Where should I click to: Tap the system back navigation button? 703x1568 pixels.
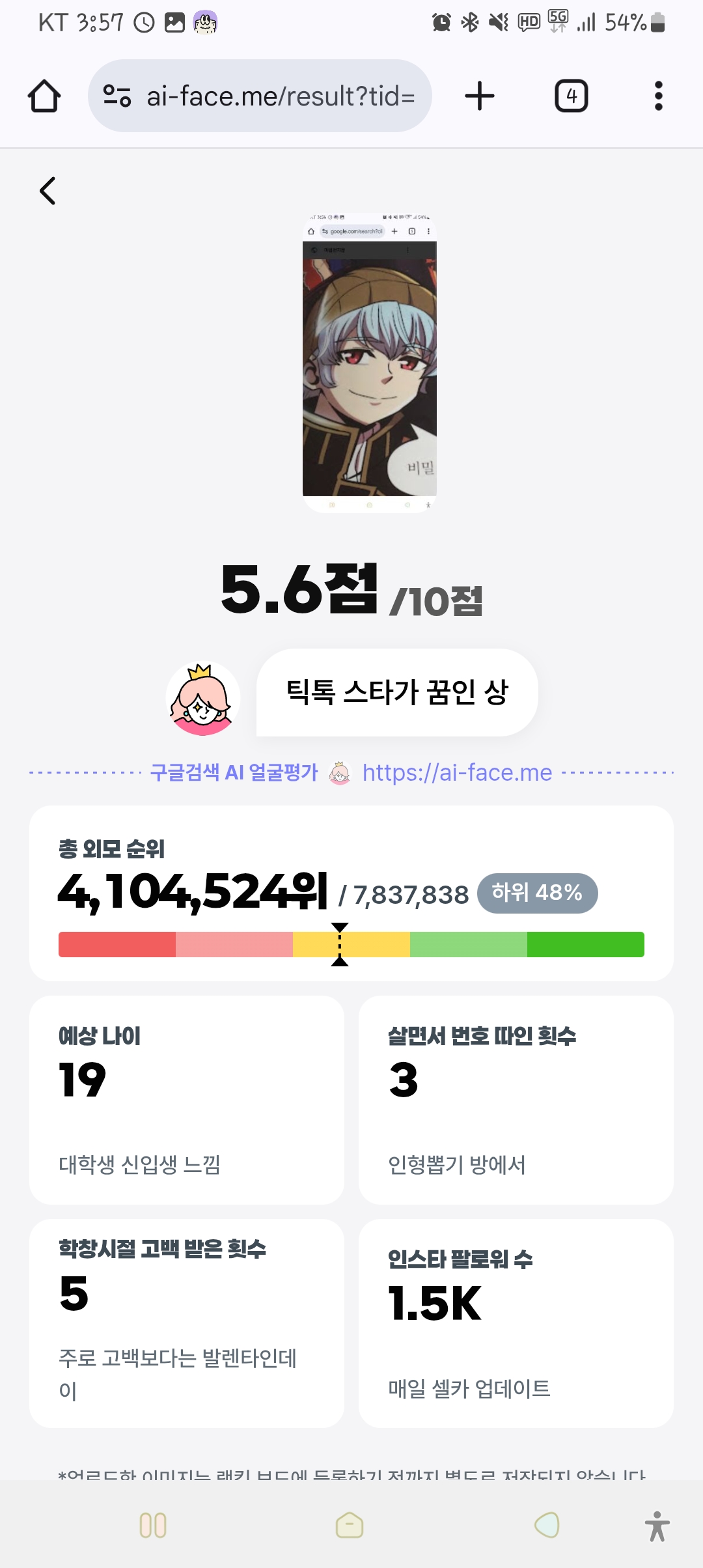click(547, 1525)
